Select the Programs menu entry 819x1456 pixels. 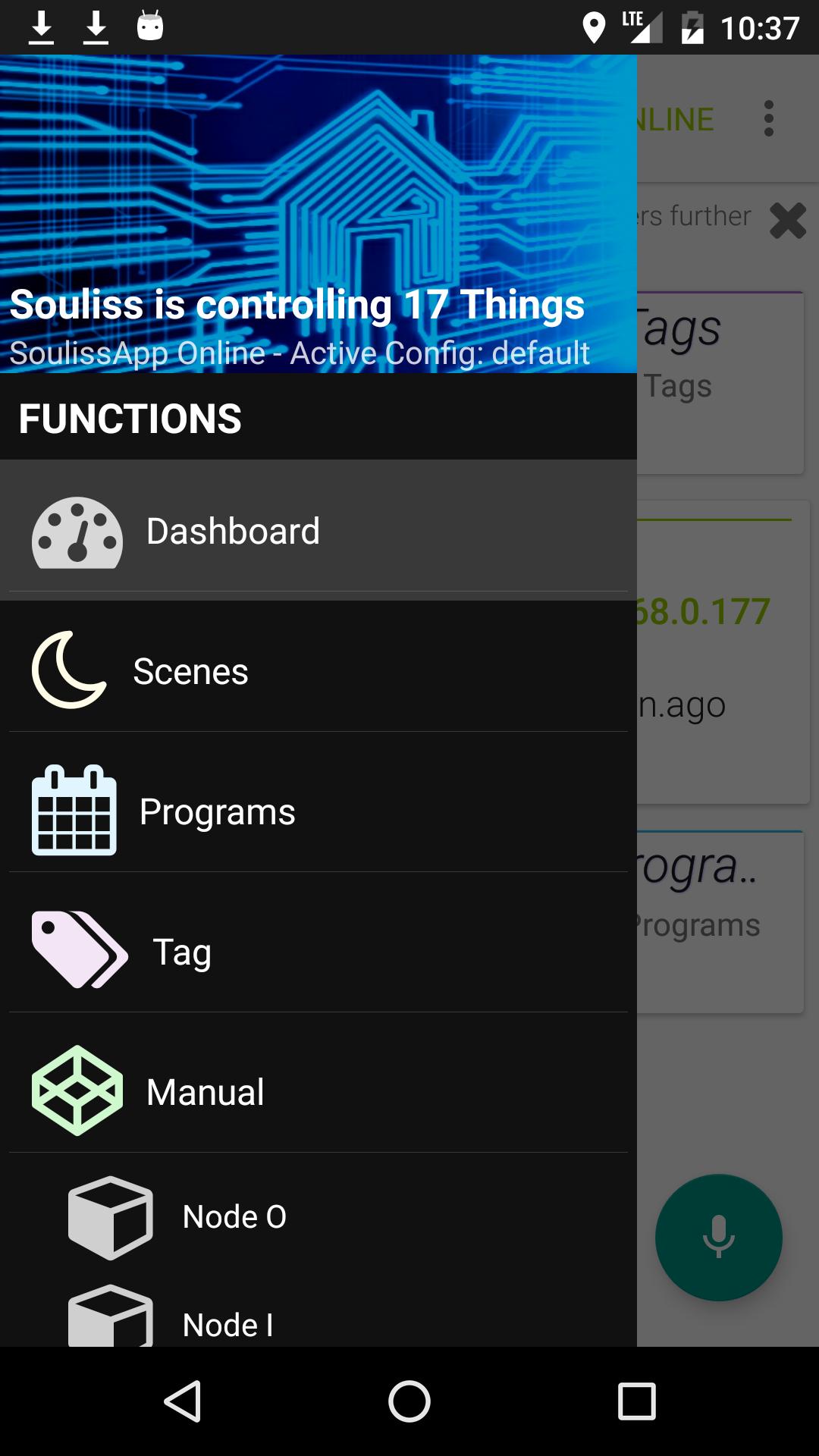(x=217, y=810)
